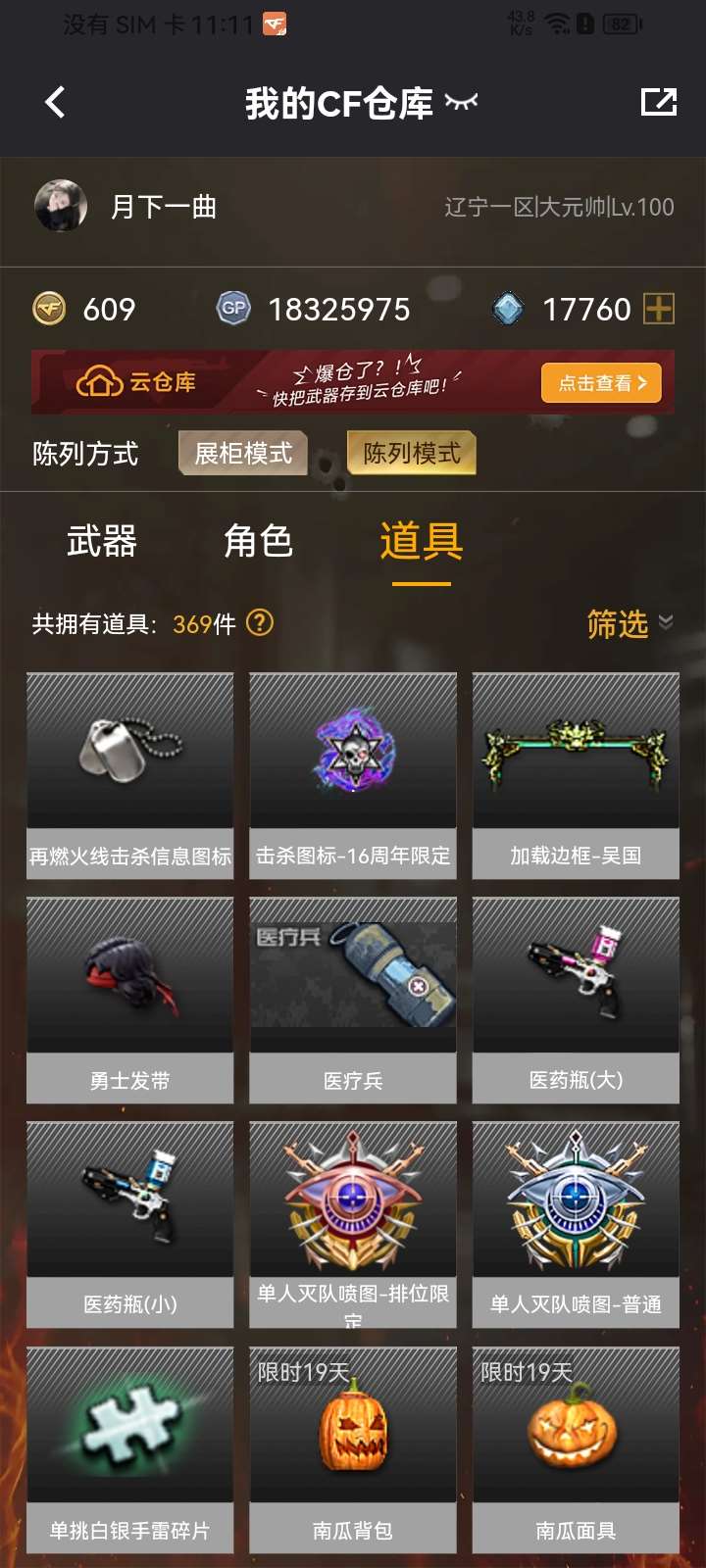
Task: View the 医疗兵 item
Action: click(x=353, y=1000)
